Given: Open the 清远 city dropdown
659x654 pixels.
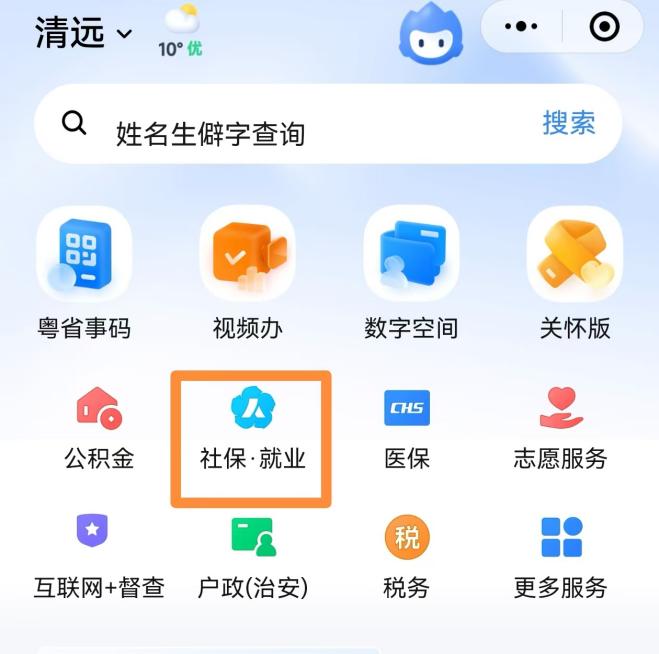Looking at the screenshot, I should pos(84,33).
